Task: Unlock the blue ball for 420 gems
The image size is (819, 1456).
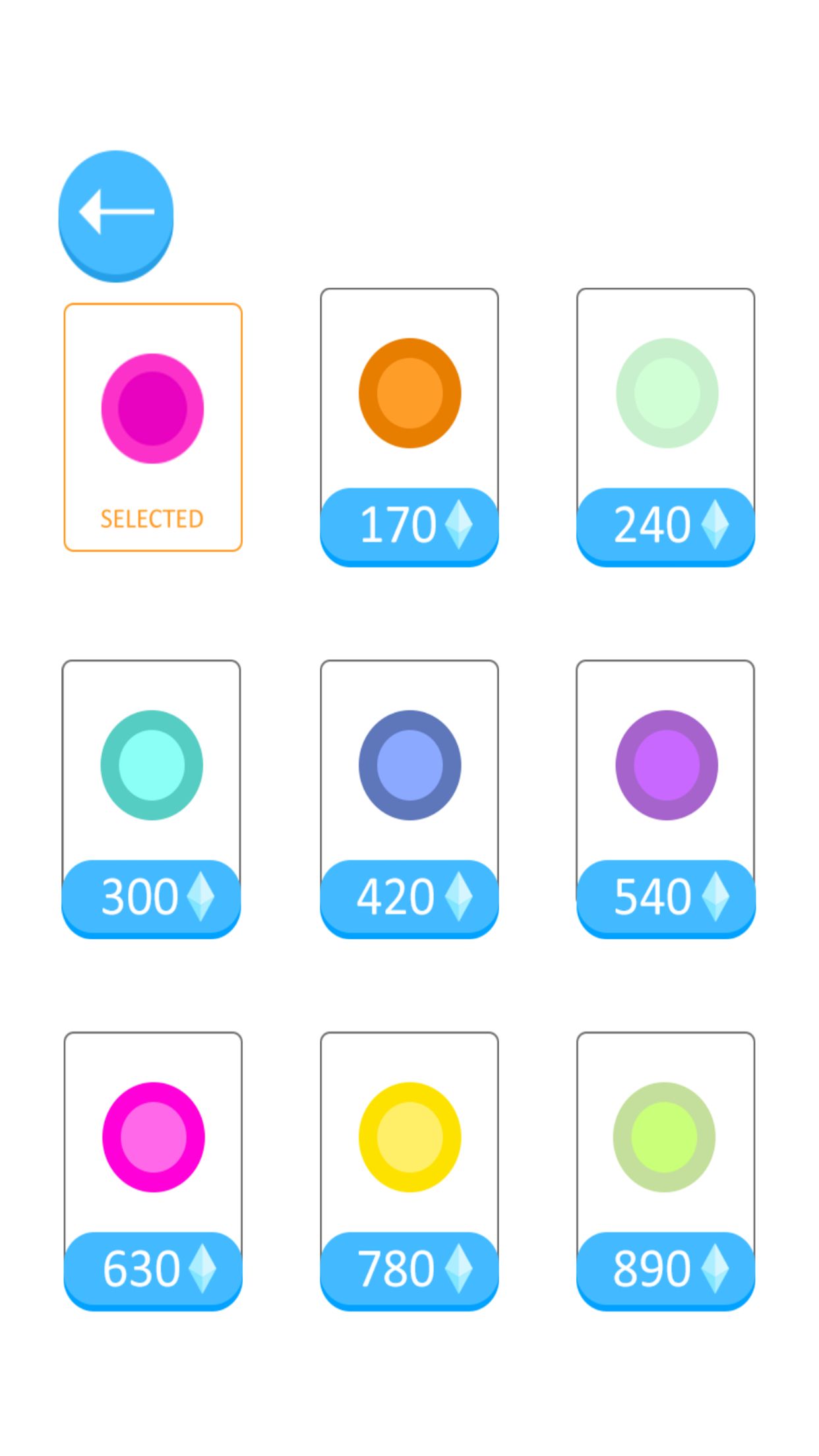Action: tap(409, 898)
